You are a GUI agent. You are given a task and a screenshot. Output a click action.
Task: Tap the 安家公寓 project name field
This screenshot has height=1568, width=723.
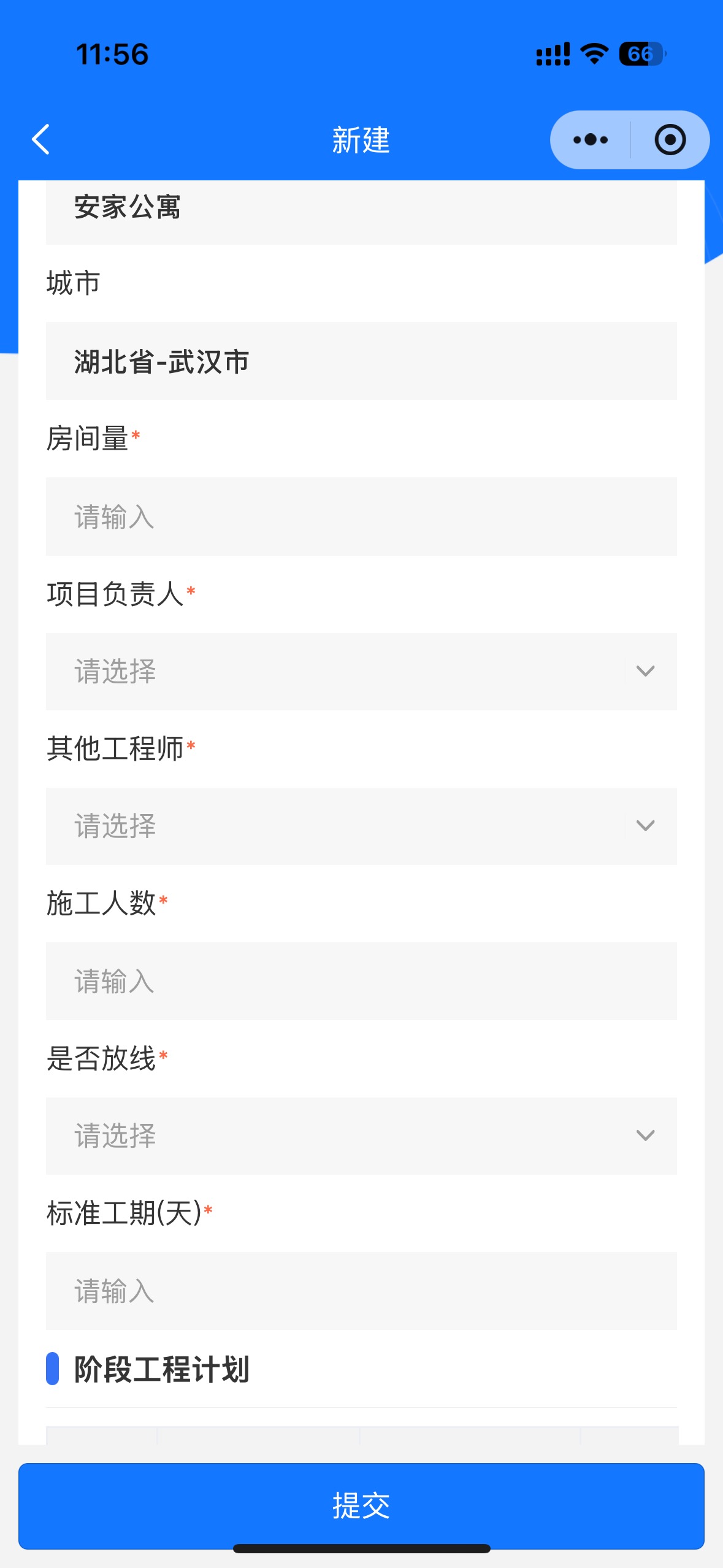[x=361, y=210]
